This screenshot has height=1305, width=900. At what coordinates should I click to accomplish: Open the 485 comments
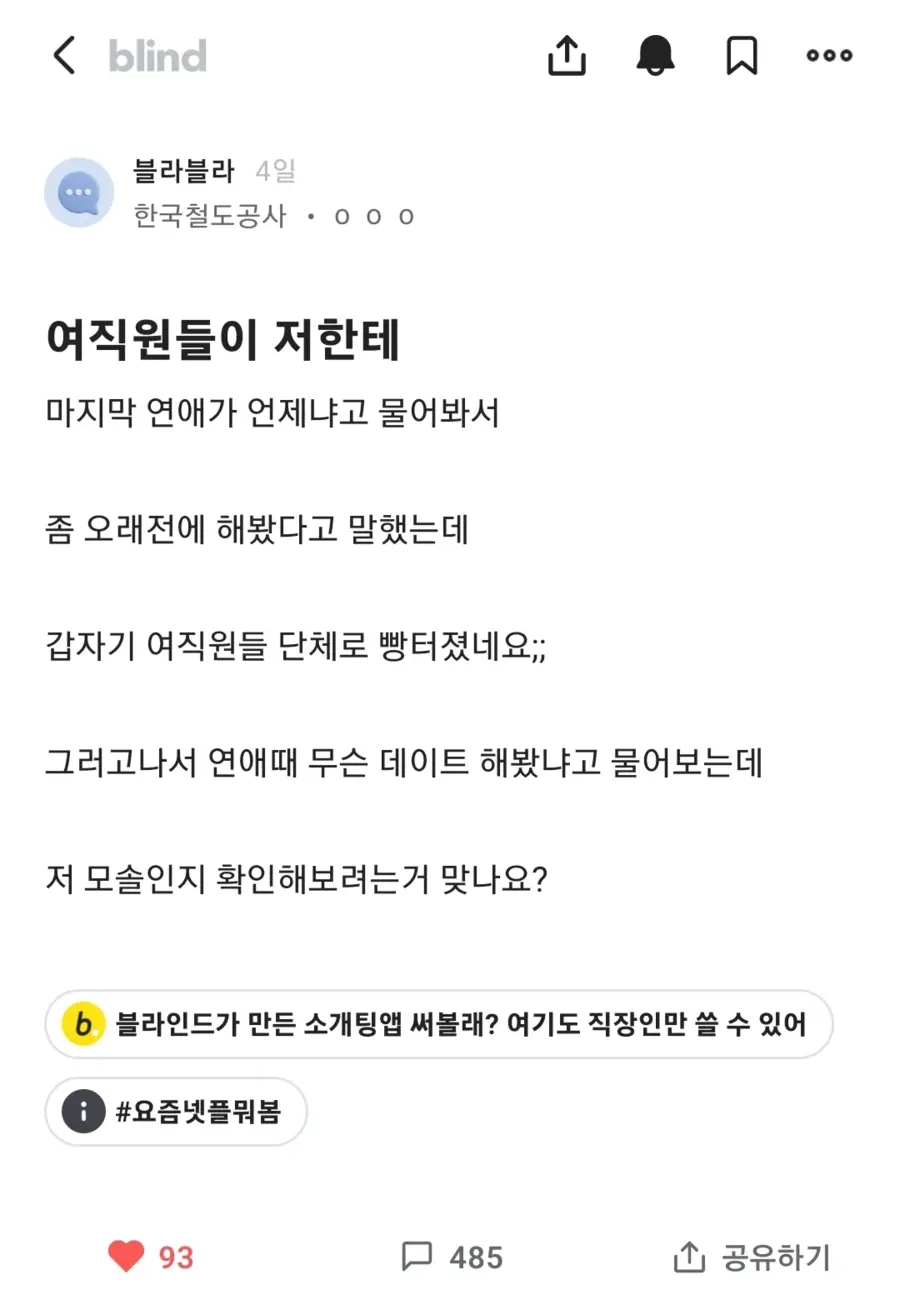pos(451,1257)
